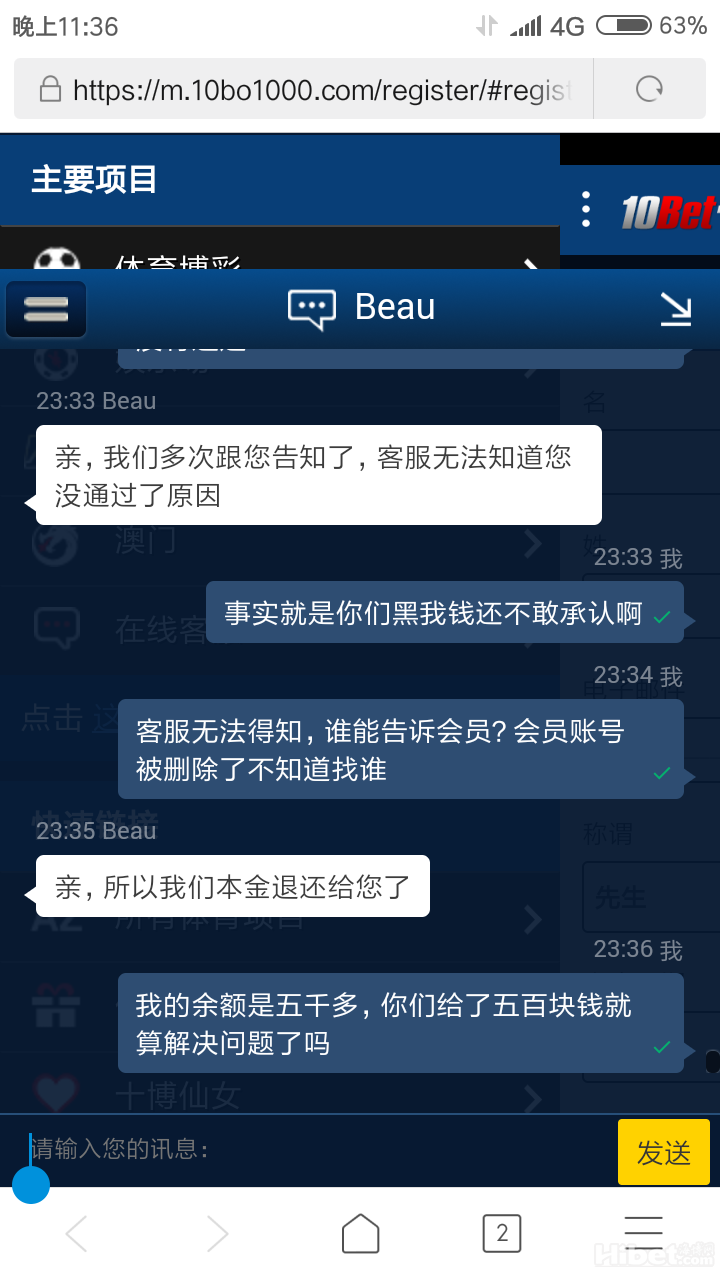The width and height of the screenshot is (720, 1280).
Task: Open the browser home page
Action: click(x=360, y=1234)
